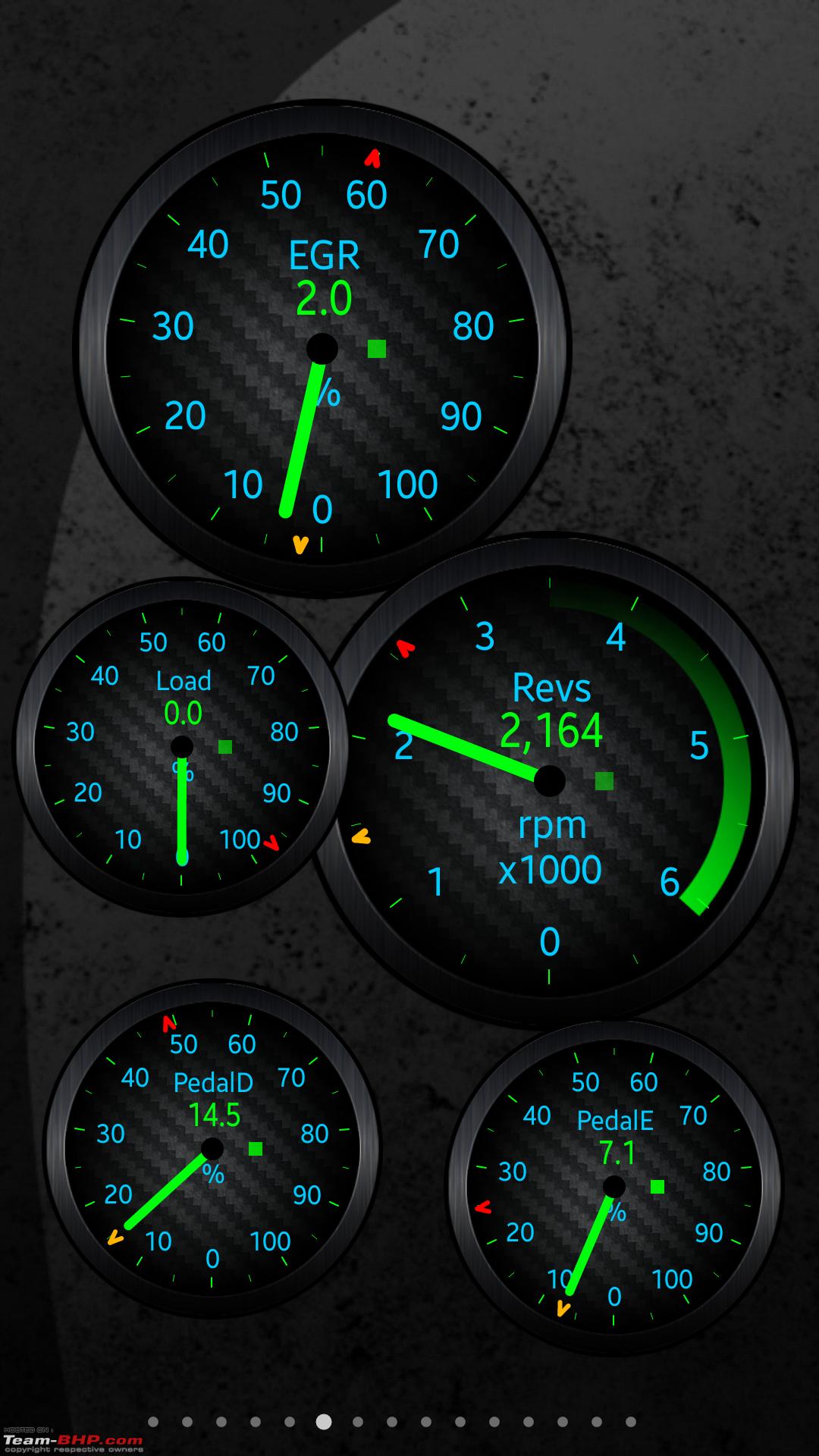Select the Revs rpm gauge

point(550,781)
